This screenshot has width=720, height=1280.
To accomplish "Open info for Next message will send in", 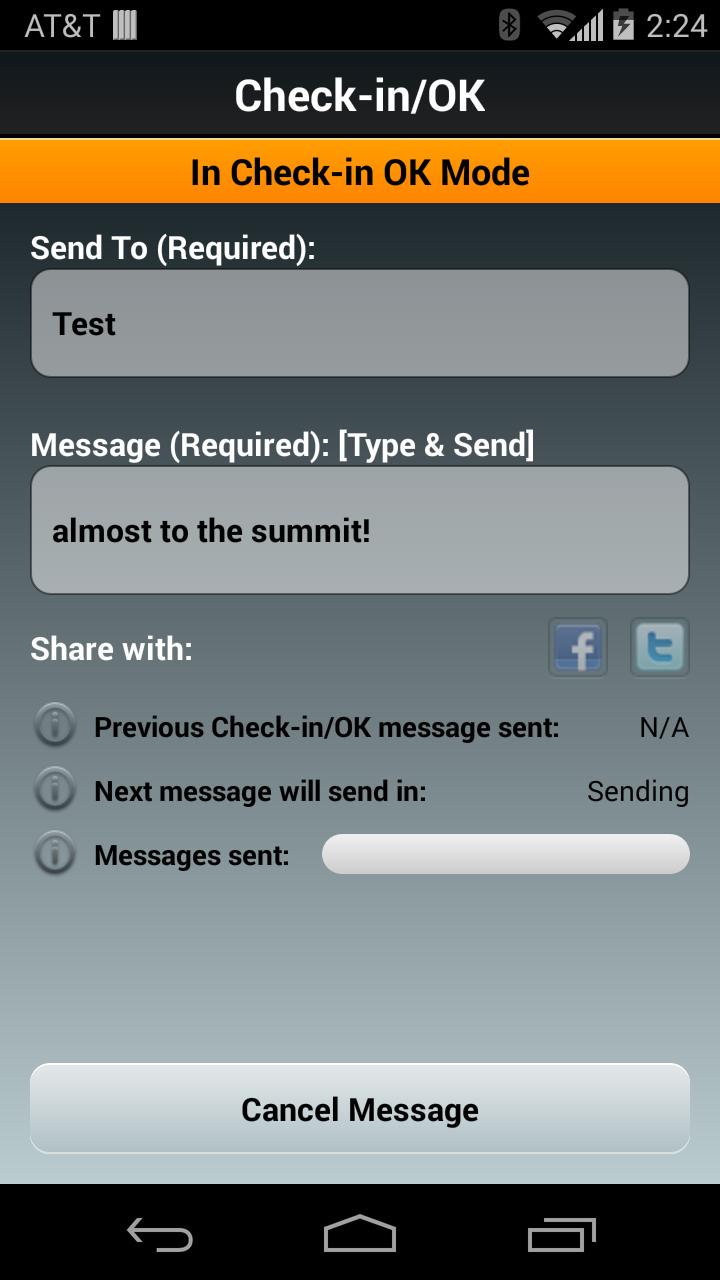I will click(x=55, y=791).
